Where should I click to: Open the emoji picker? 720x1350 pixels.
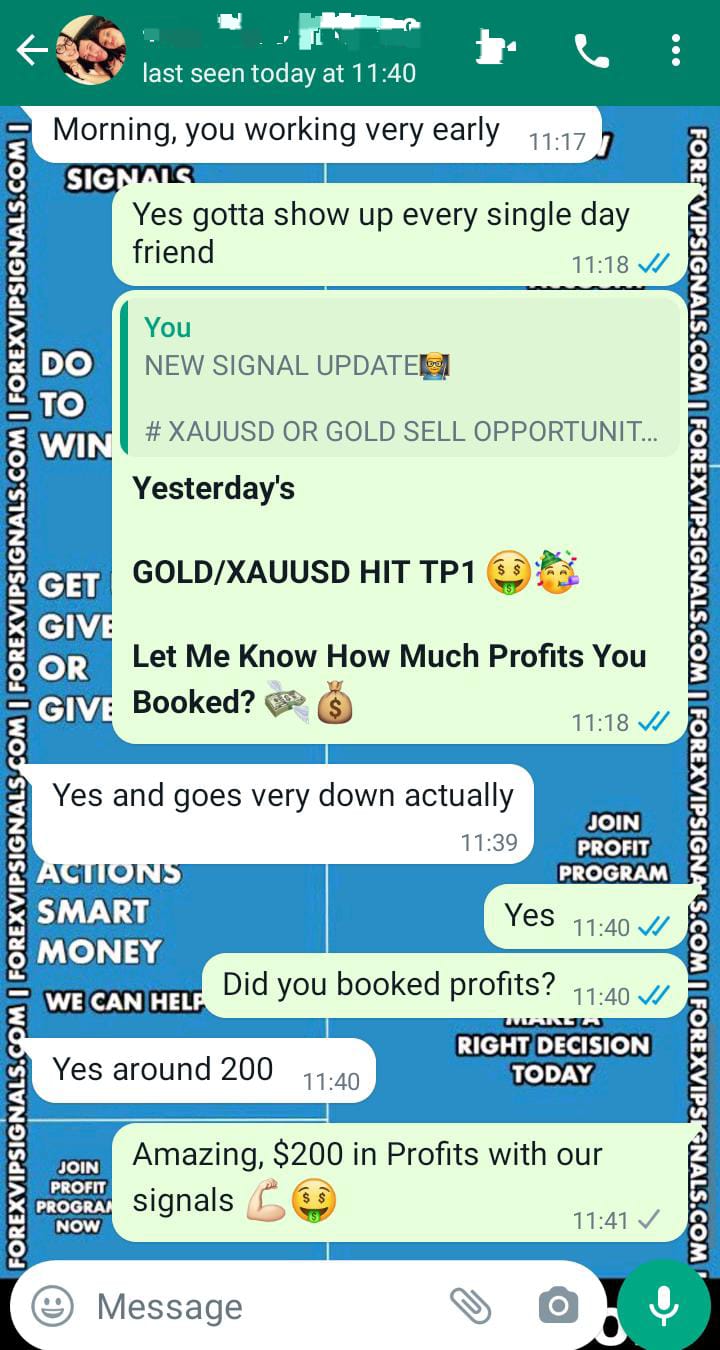point(53,1305)
